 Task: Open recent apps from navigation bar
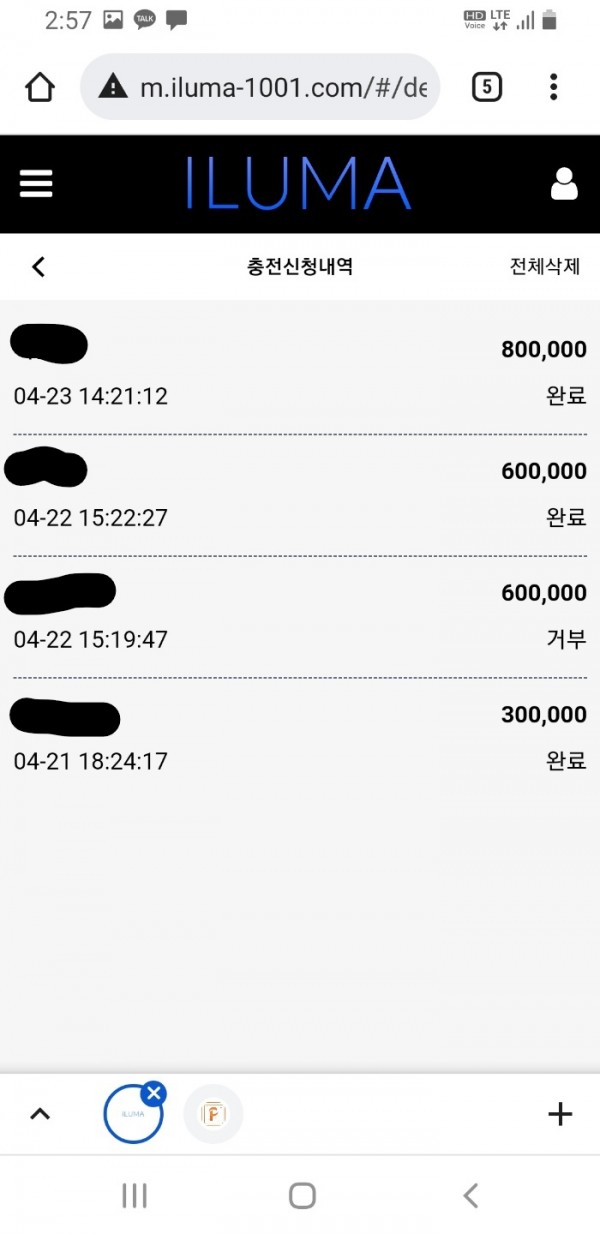point(133,1195)
